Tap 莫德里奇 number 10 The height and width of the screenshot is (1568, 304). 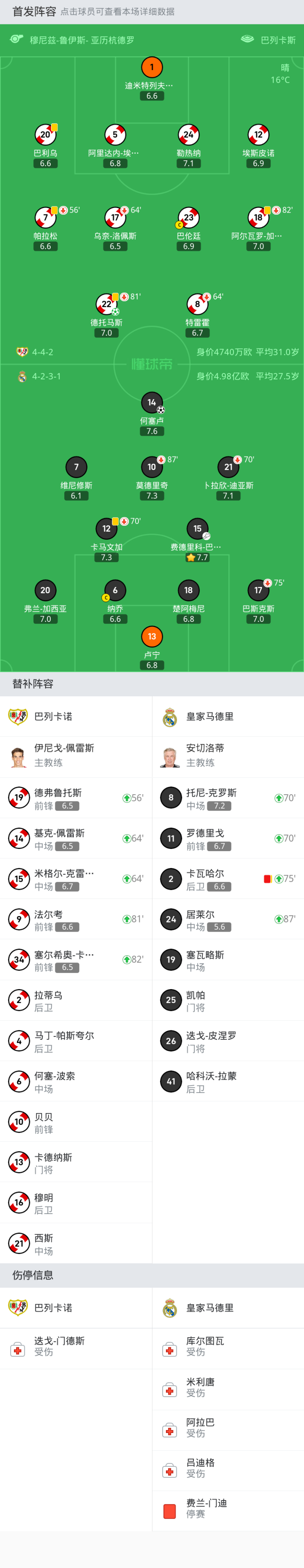pyautogui.click(x=152, y=468)
